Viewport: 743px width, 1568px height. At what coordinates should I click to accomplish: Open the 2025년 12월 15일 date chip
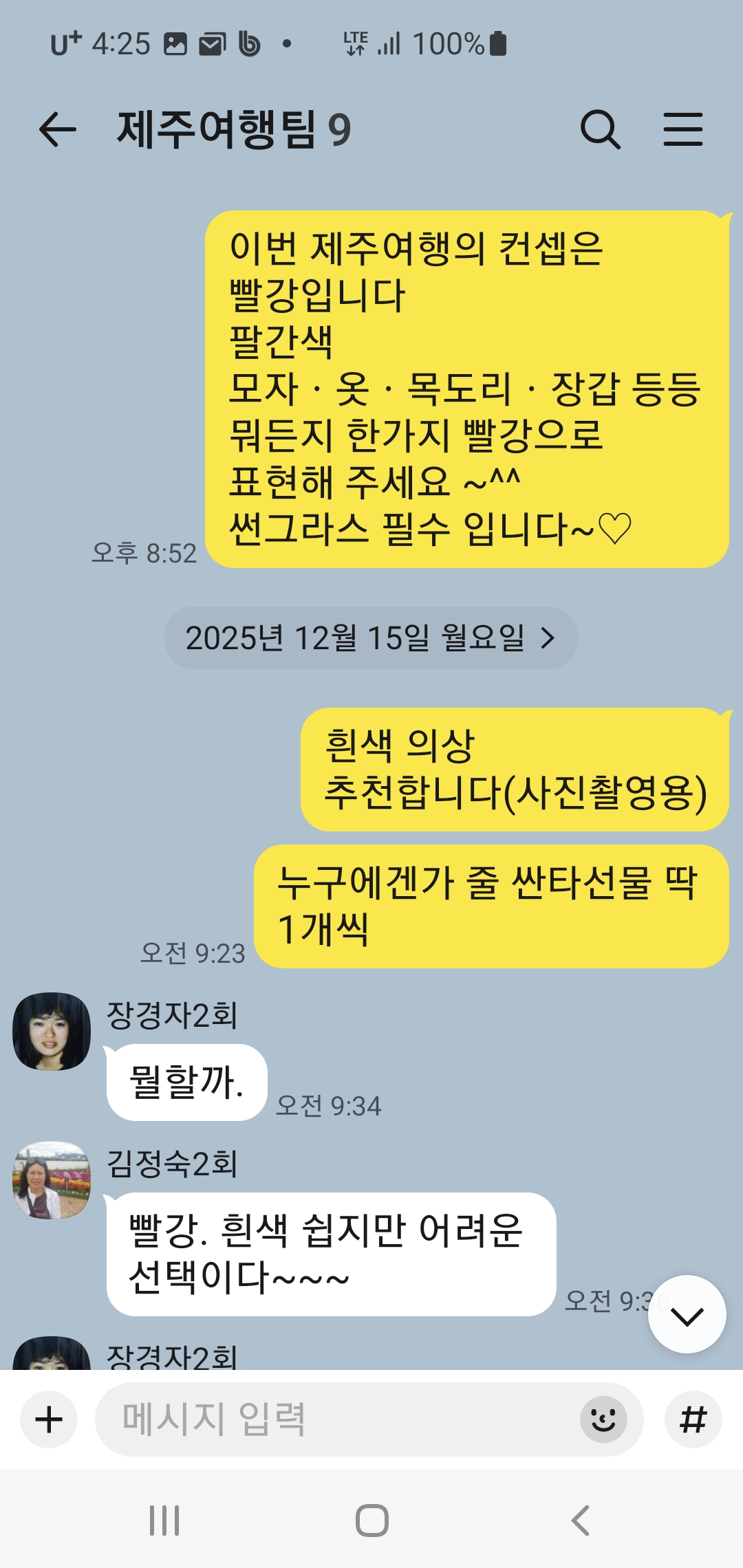click(370, 638)
